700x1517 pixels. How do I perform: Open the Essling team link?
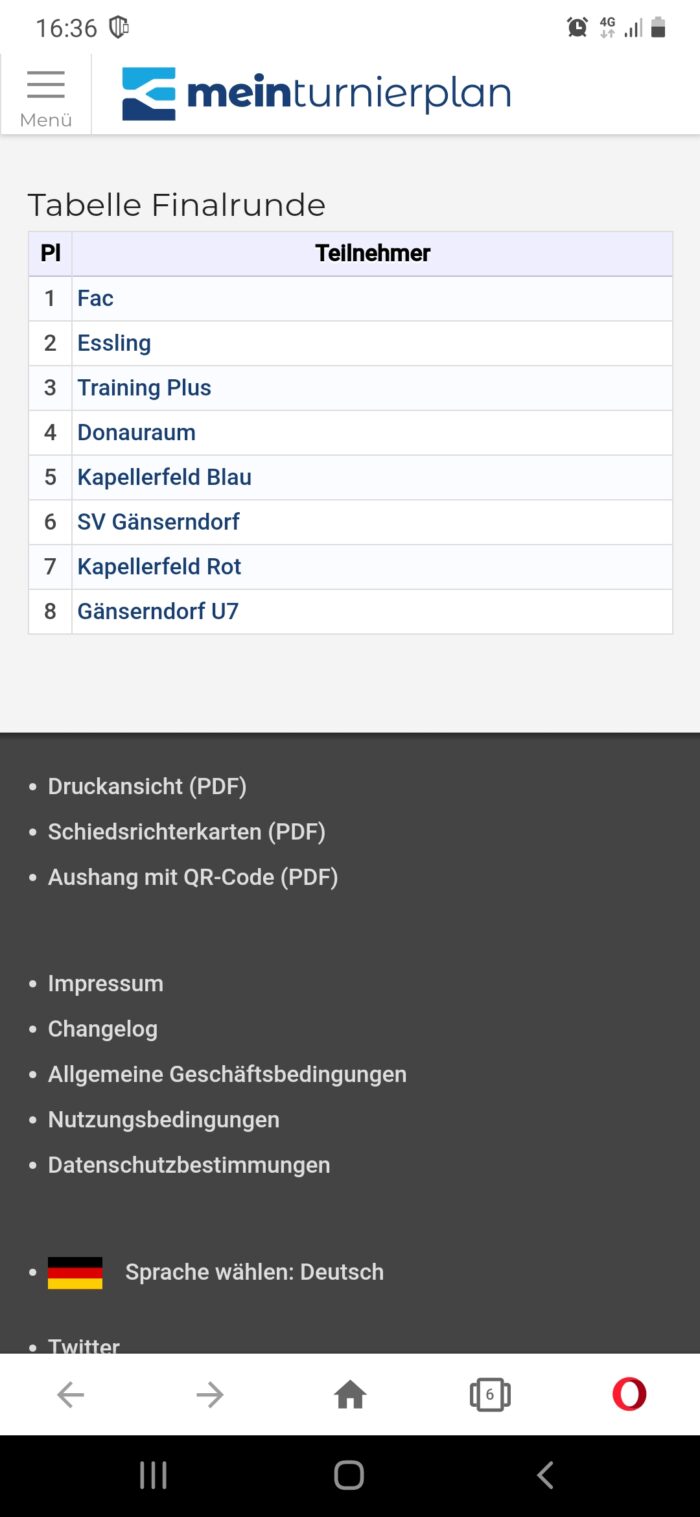114,343
